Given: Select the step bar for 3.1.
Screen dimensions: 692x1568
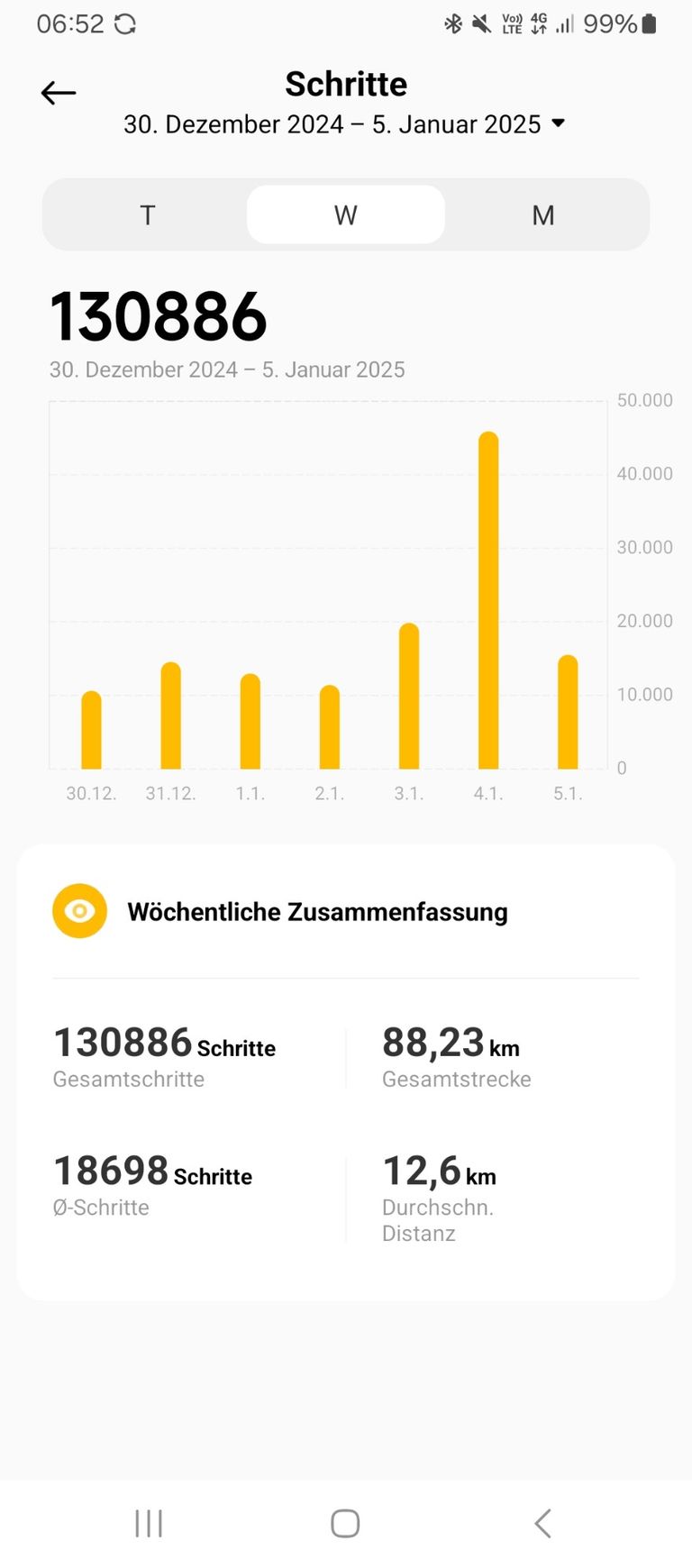Looking at the screenshot, I should pyautogui.click(x=409, y=697).
